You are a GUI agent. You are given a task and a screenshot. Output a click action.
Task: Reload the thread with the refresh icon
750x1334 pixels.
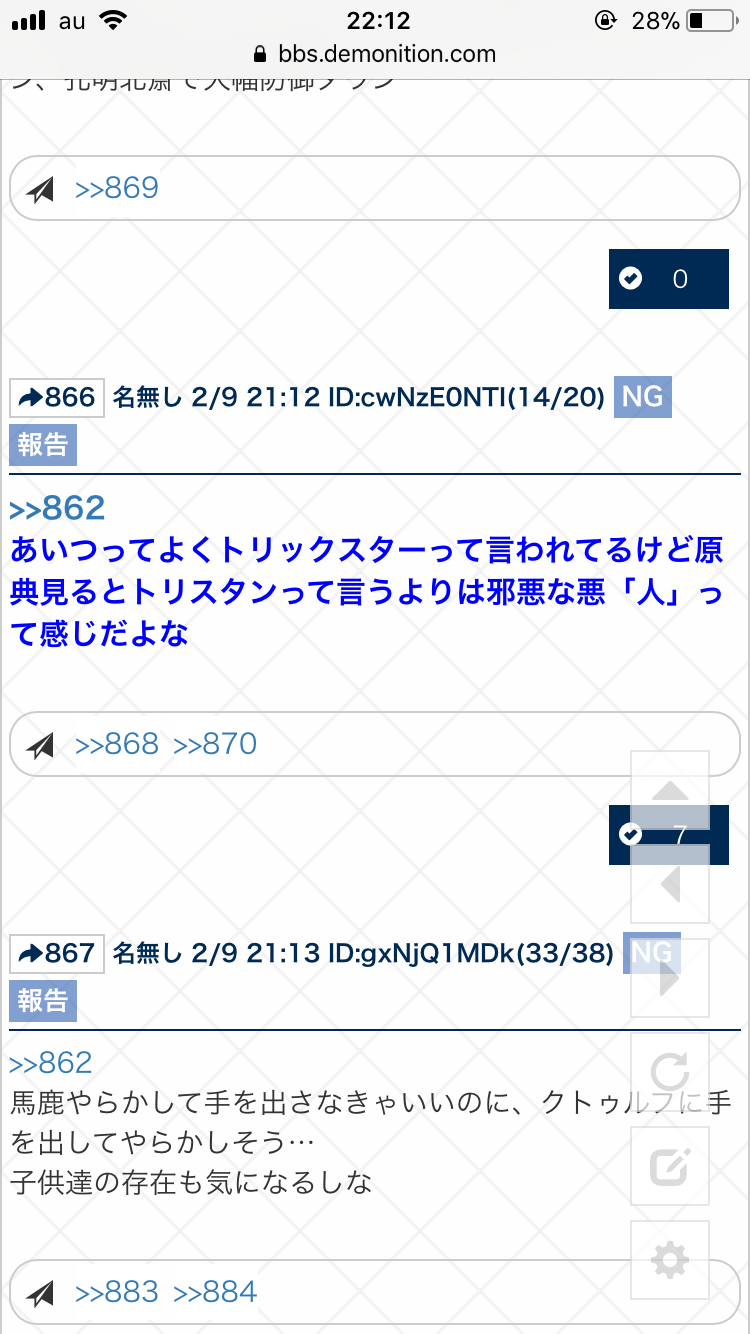(670, 1073)
